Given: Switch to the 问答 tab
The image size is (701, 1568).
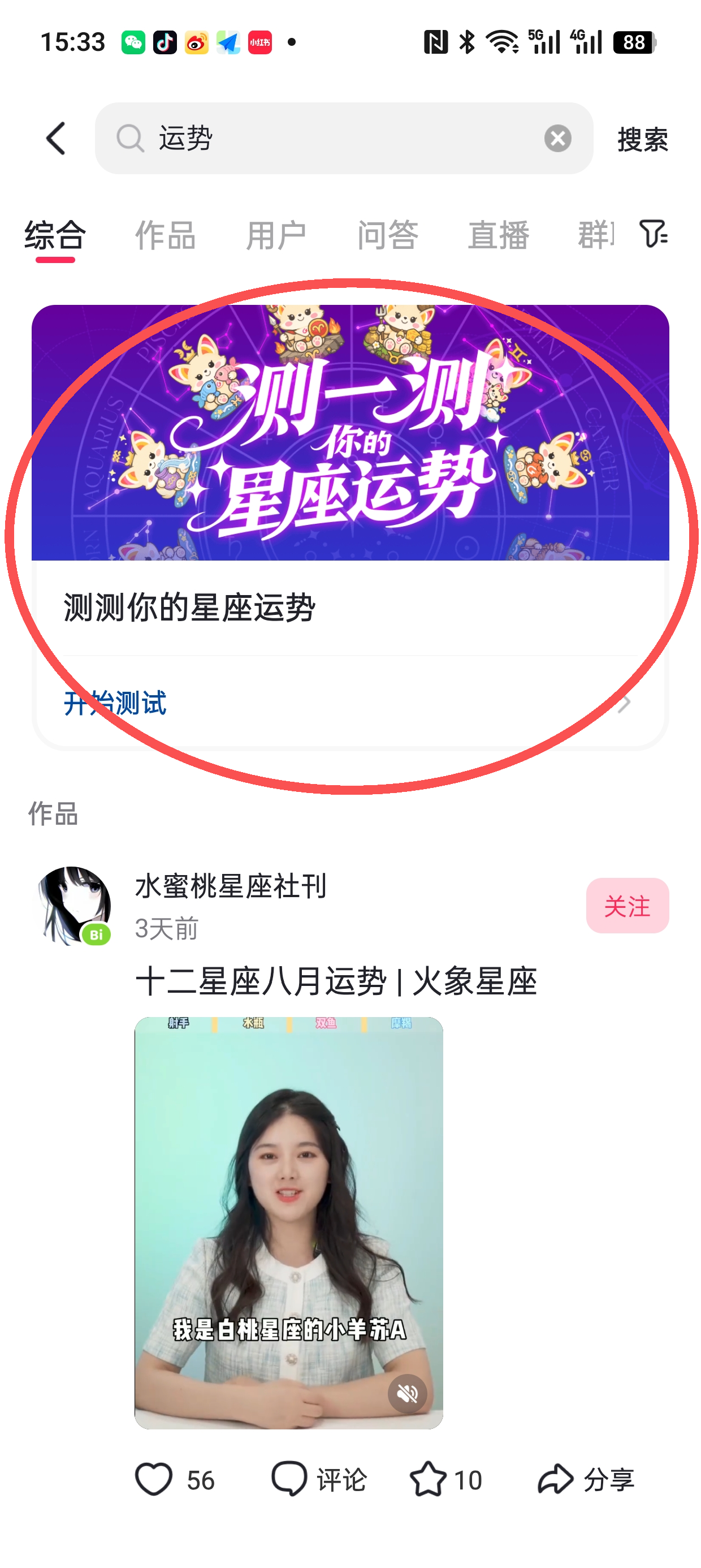Looking at the screenshot, I should [x=388, y=235].
